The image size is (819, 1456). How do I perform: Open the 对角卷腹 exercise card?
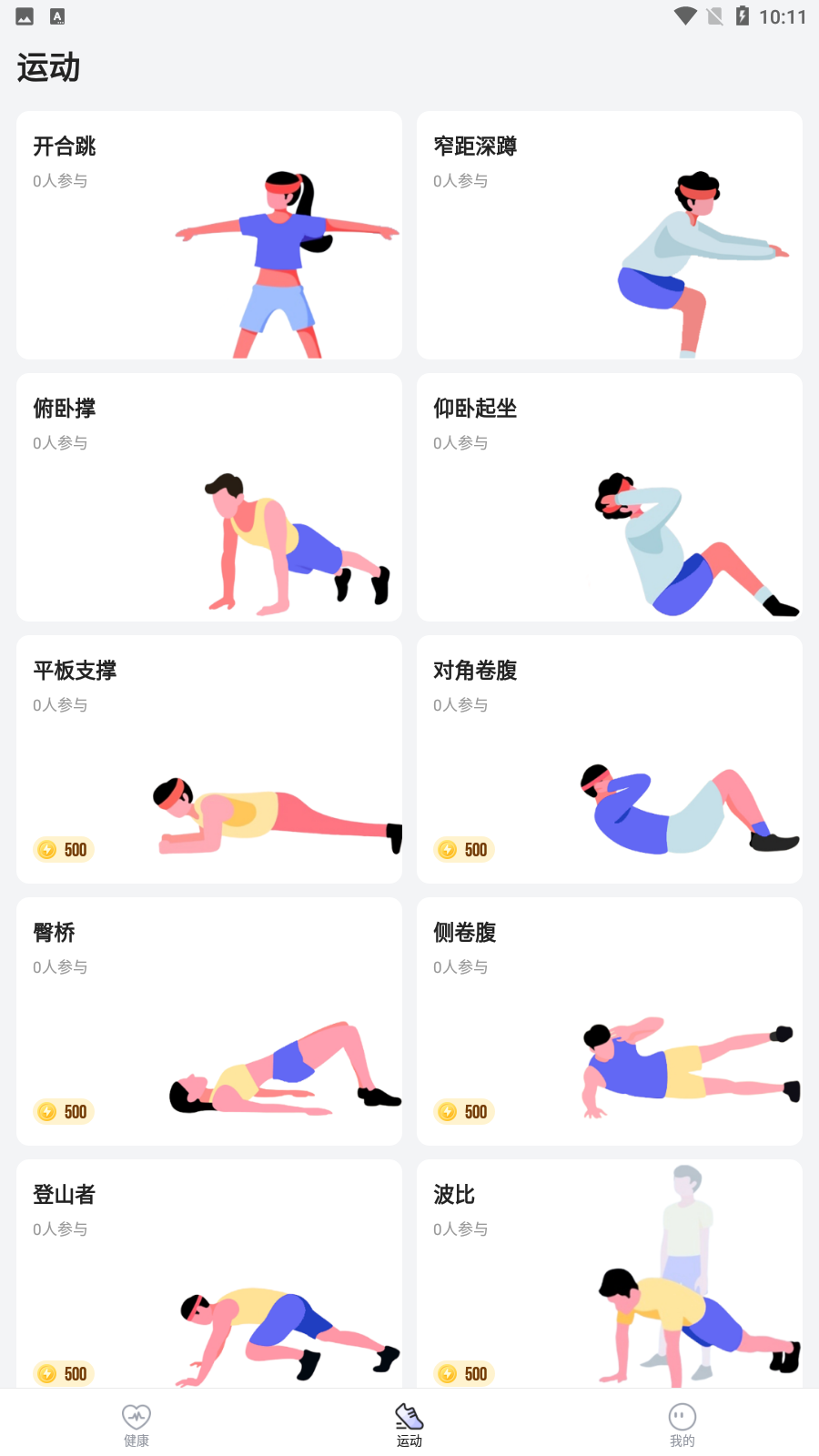(x=610, y=759)
